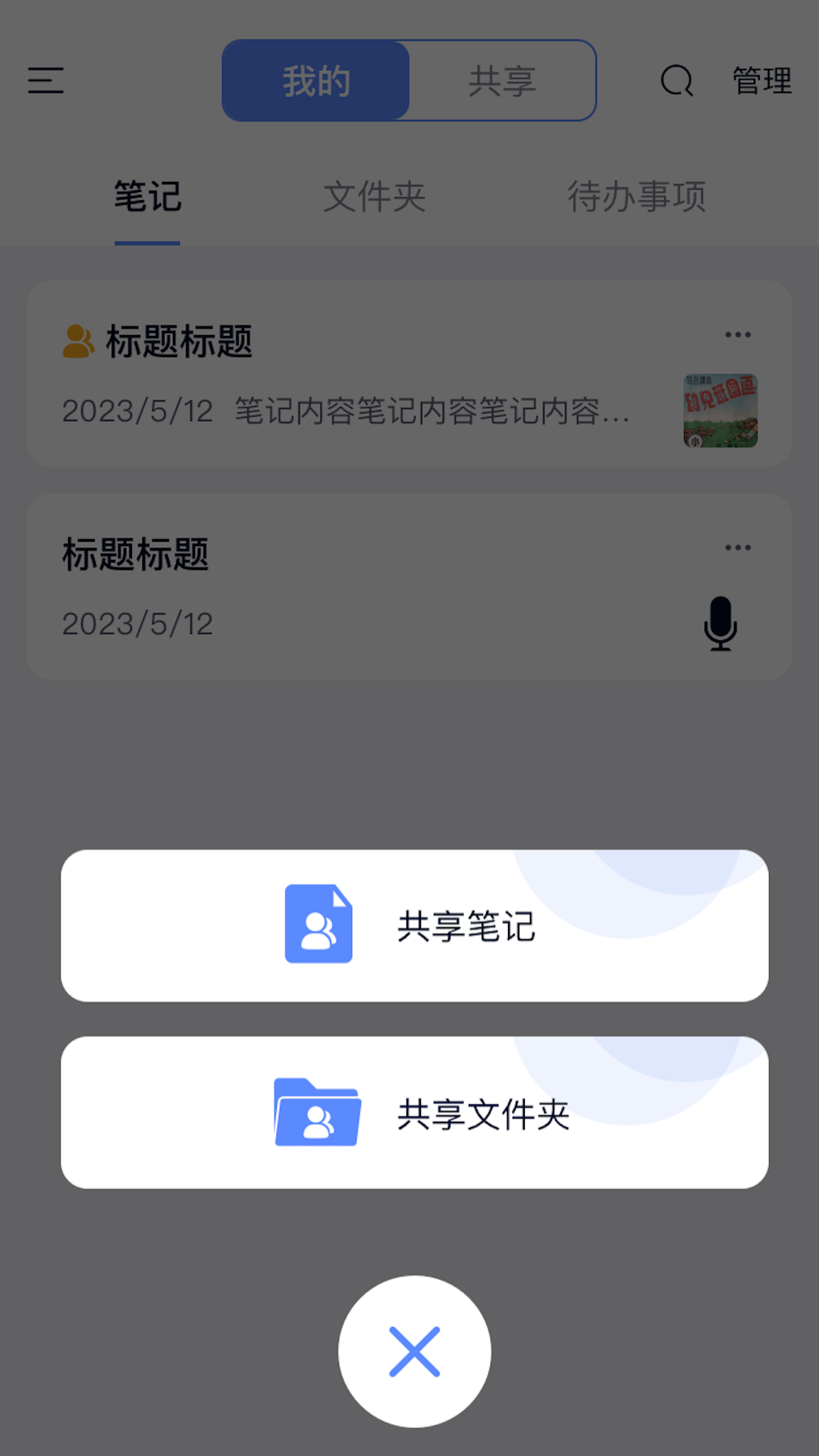
Task: Expand the 待办事项 section
Action: pos(638,196)
